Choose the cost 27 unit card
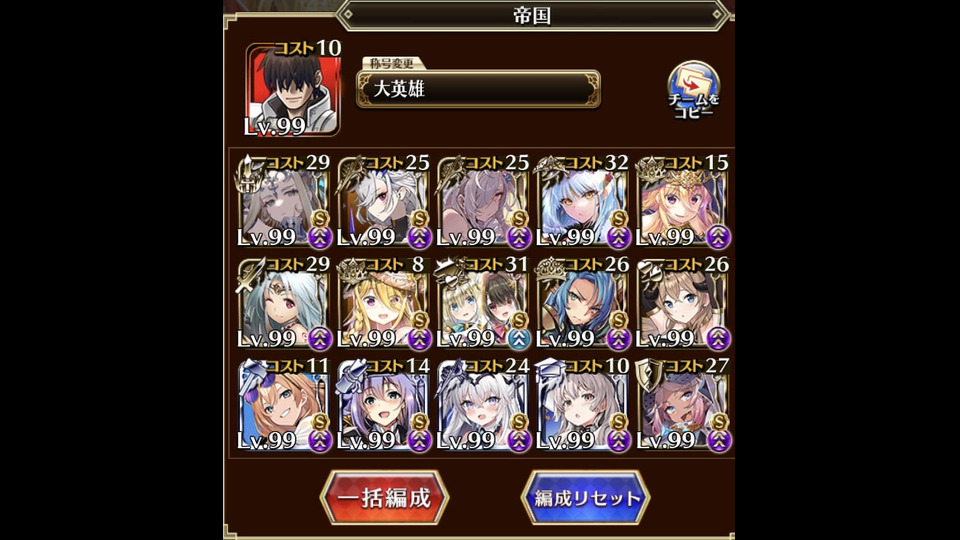Screen dimensions: 960x540 pyautogui.click(x=684, y=405)
